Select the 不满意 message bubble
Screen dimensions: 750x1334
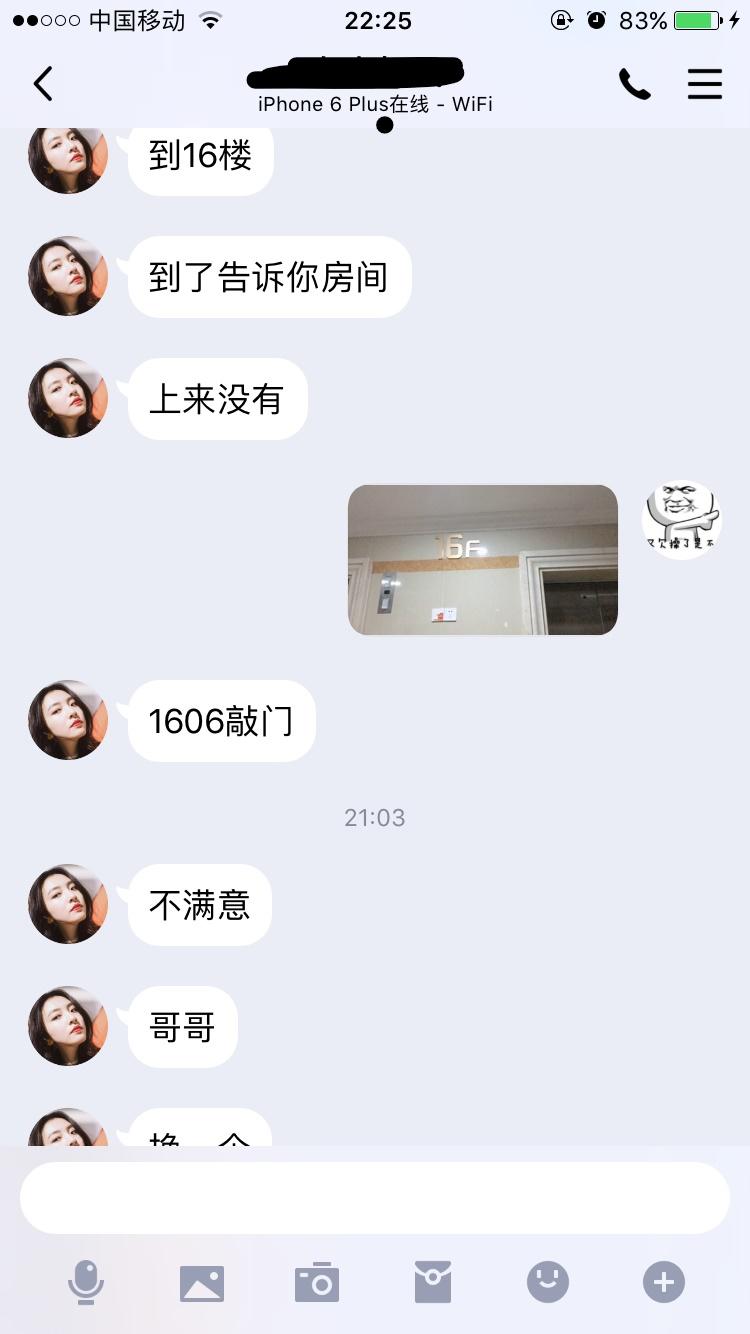pyautogui.click(x=198, y=904)
